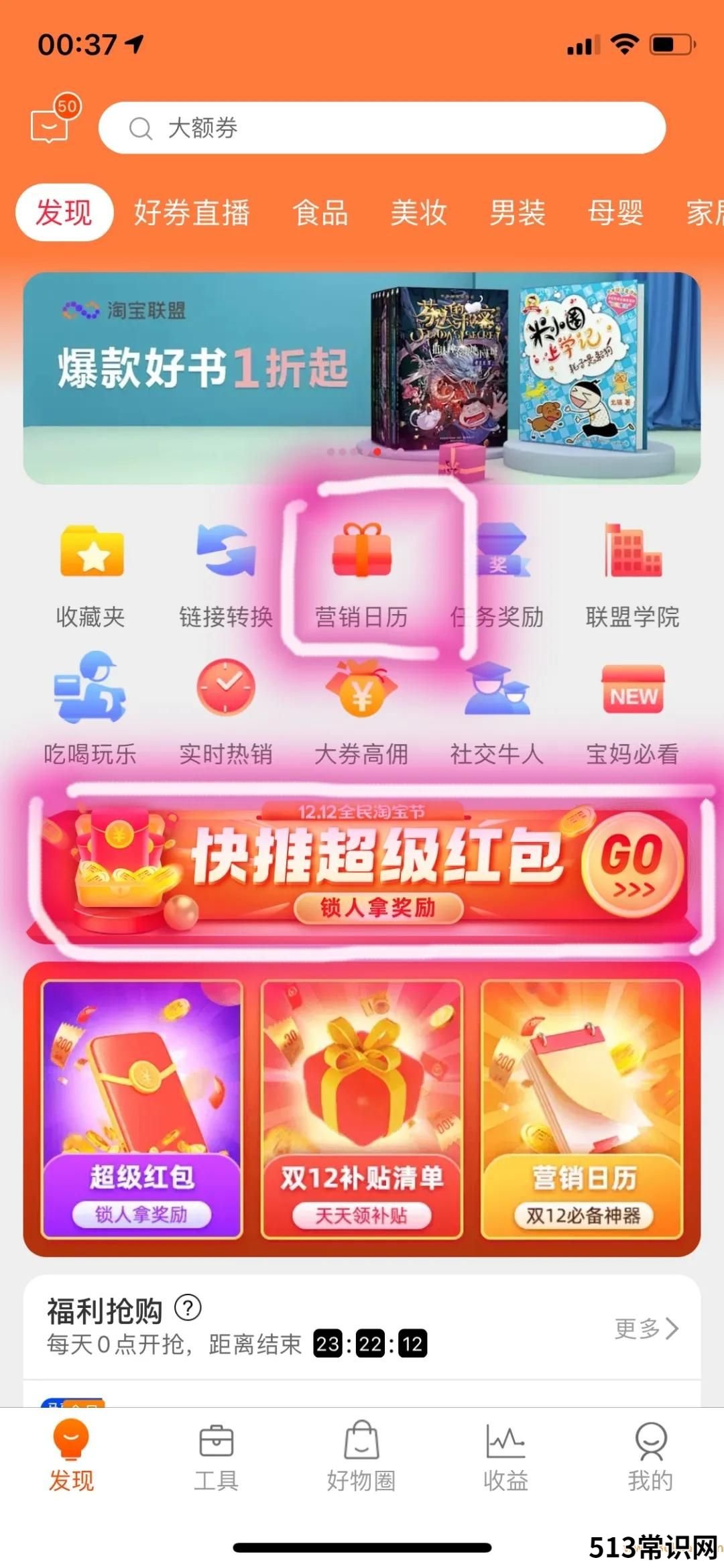Open the 超级红包 锁人拿奖励 card
This screenshot has height=1568, width=724.
click(x=141, y=1109)
